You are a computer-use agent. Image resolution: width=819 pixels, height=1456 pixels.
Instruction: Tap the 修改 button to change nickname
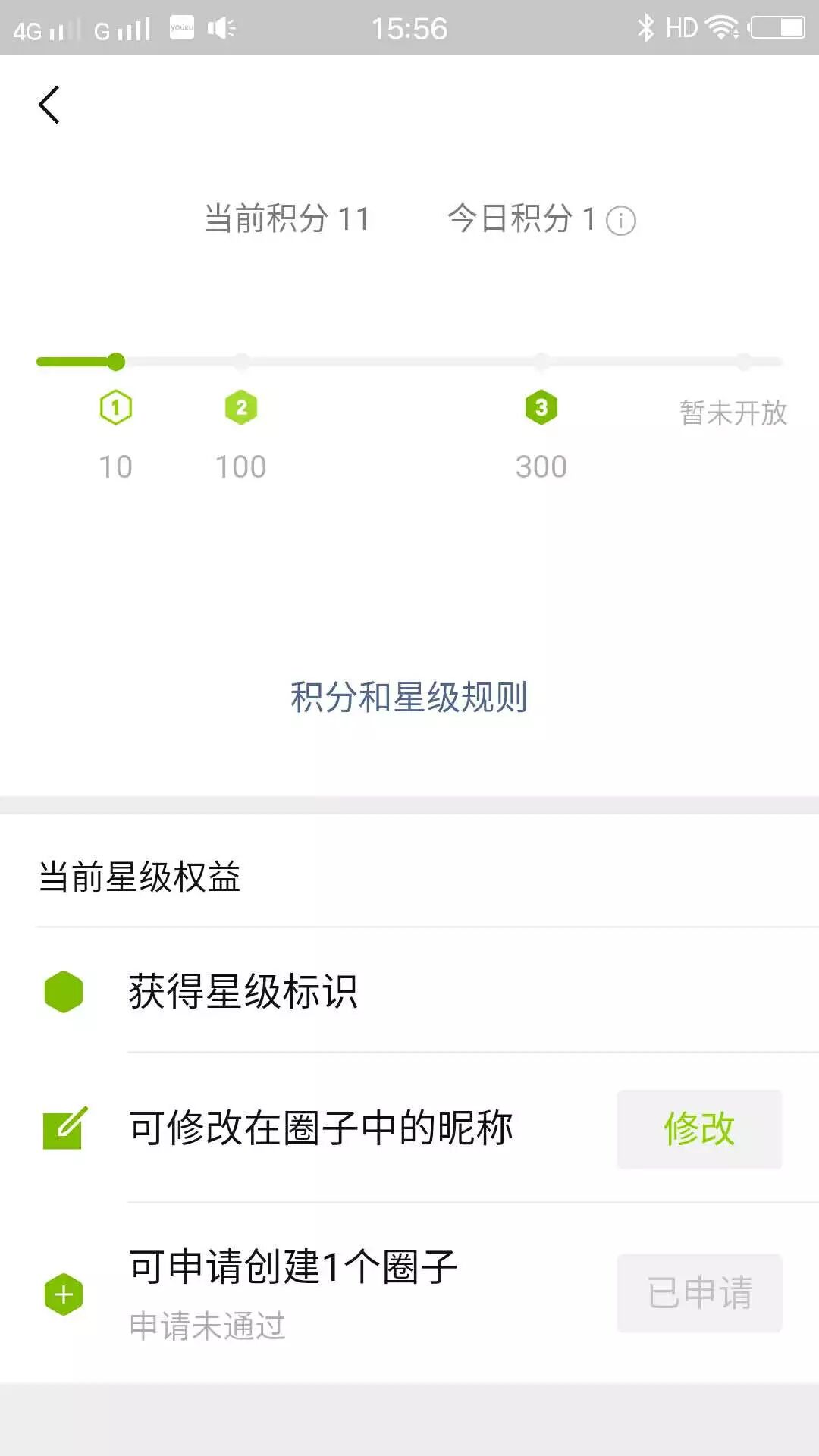pyautogui.click(x=699, y=1128)
